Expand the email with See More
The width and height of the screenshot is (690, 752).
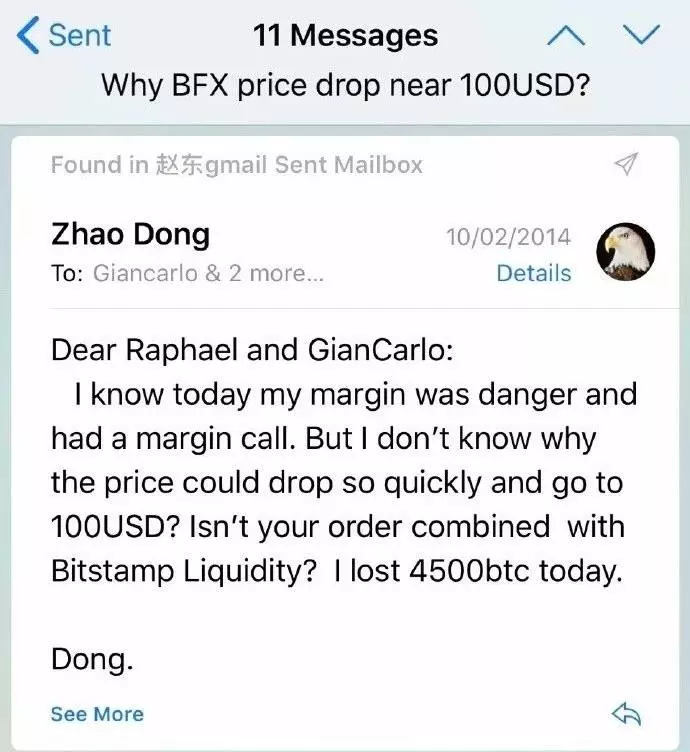point(97,714)
